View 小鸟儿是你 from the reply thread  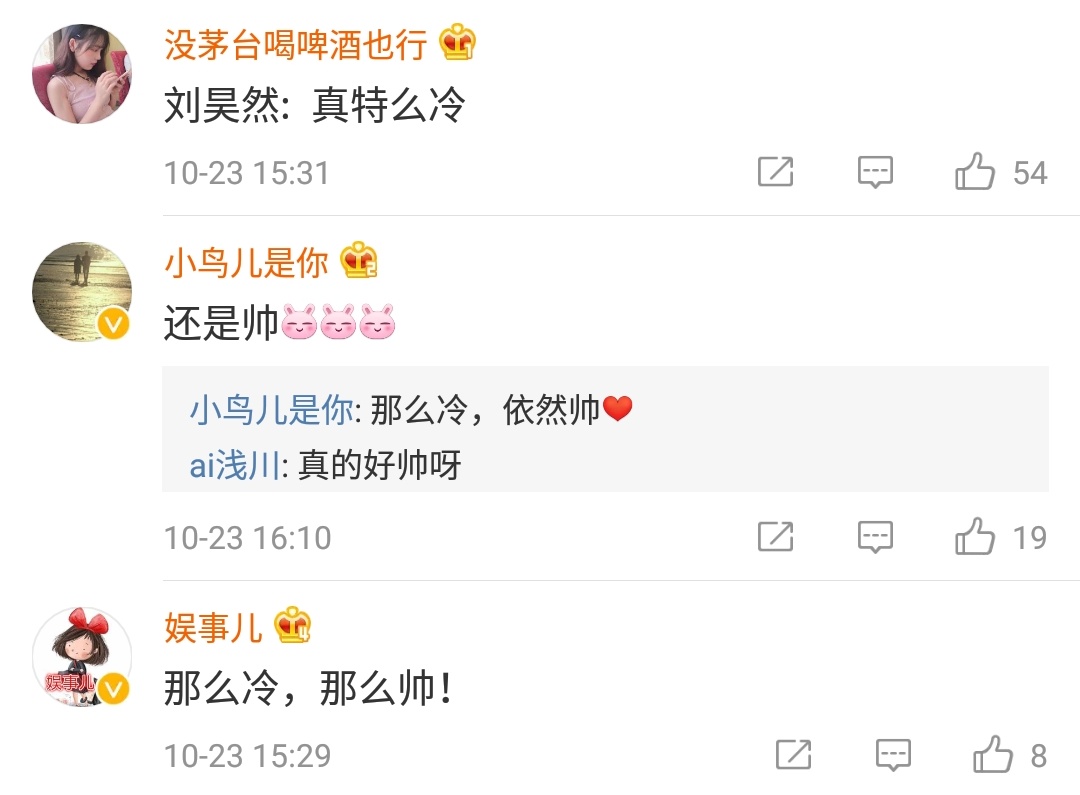pos(271,410)
